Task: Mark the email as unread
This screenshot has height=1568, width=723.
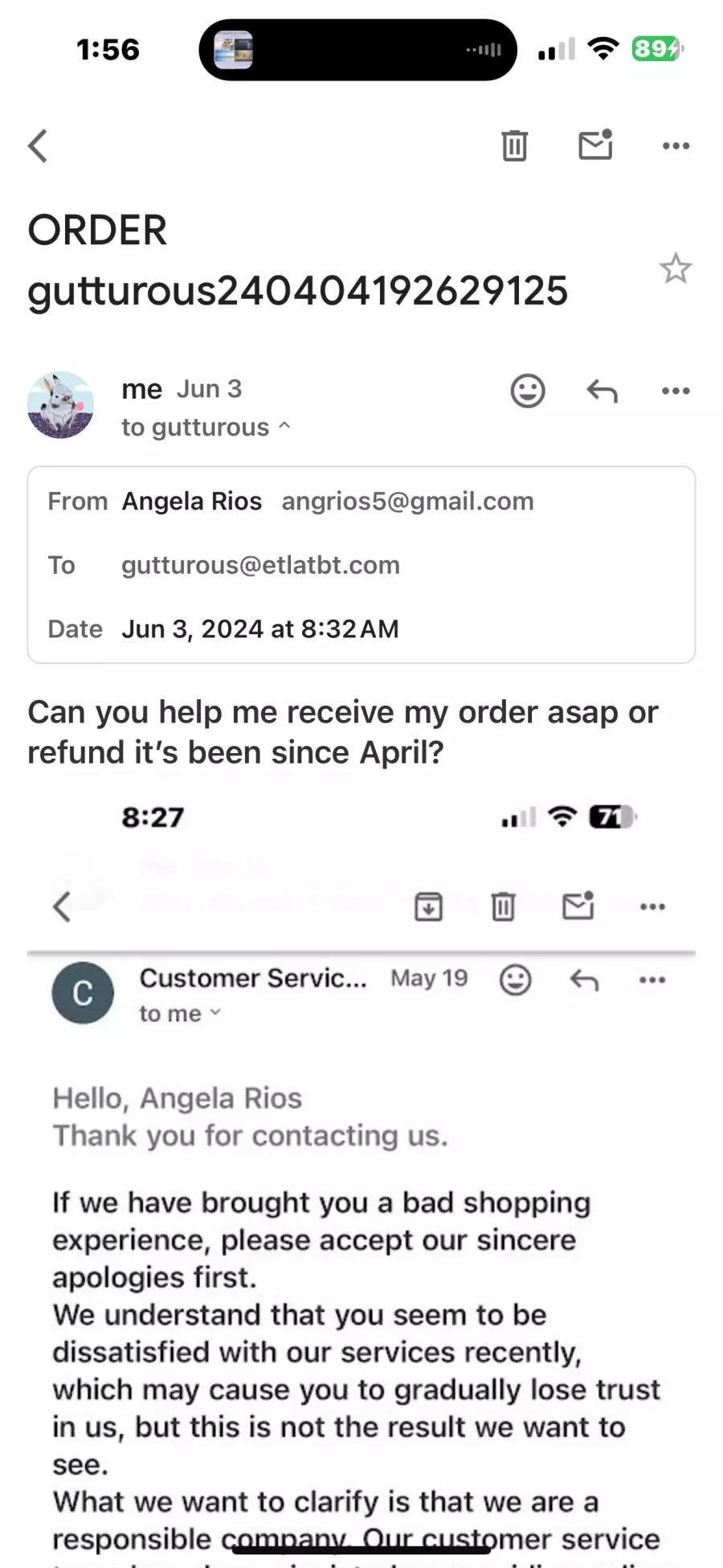Action: [595, 145]
